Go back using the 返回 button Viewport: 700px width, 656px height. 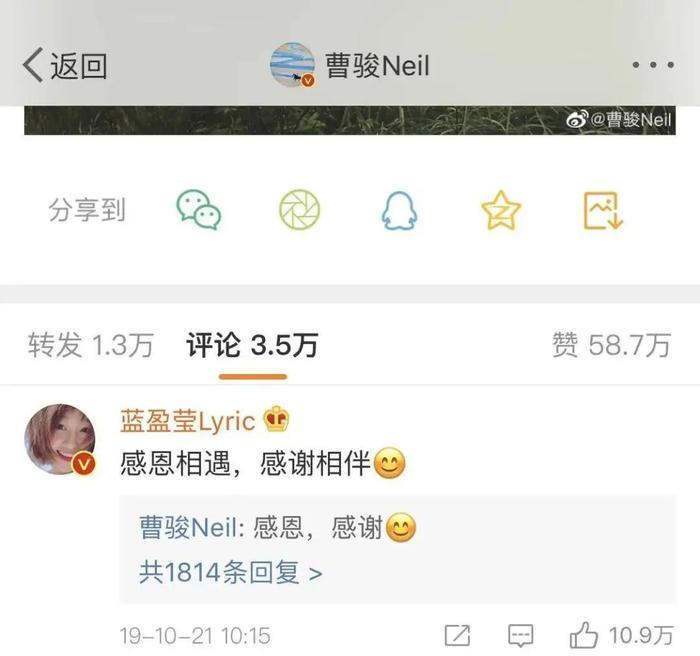[x=66, y=66]
